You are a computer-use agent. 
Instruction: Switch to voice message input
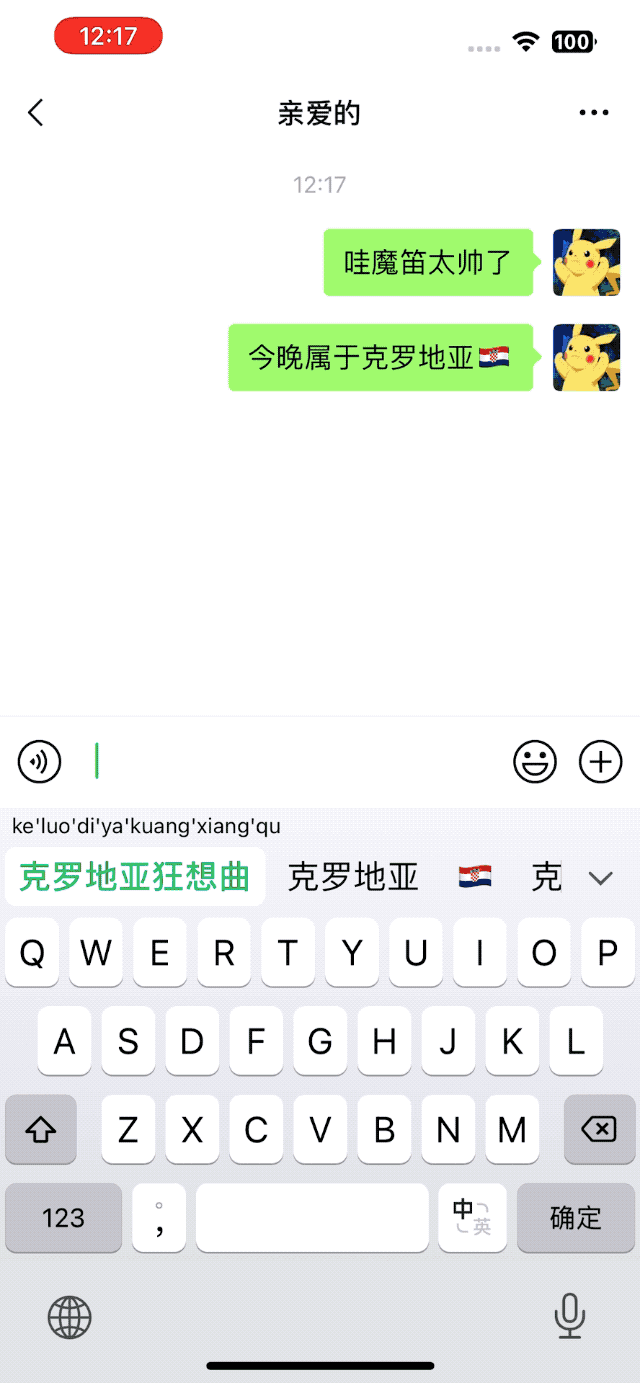[40, 762]
